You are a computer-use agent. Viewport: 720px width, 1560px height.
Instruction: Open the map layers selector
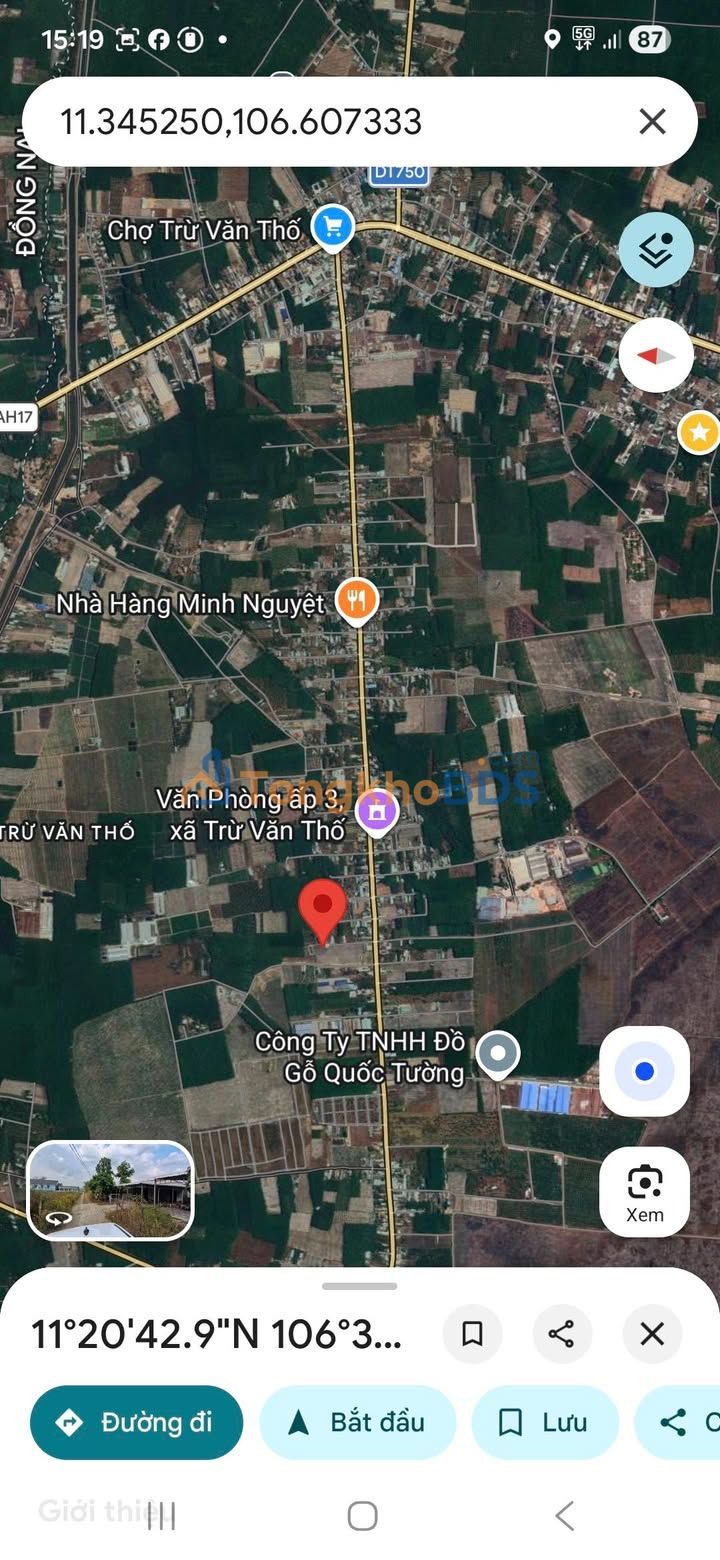(x=655, y=250)
